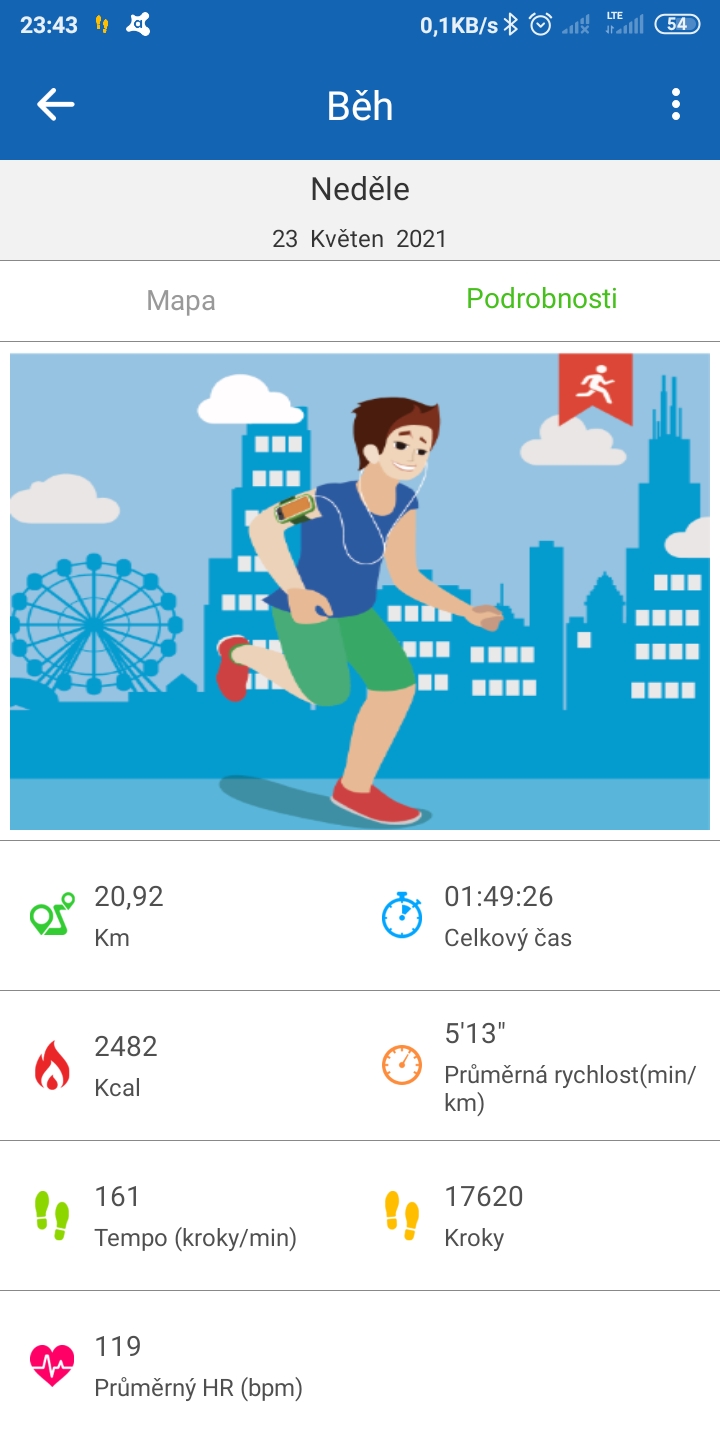This screenshot has height=1440, width=720.
Task: Switch to the Mapa tab
Action: click(x=180, y=300)
